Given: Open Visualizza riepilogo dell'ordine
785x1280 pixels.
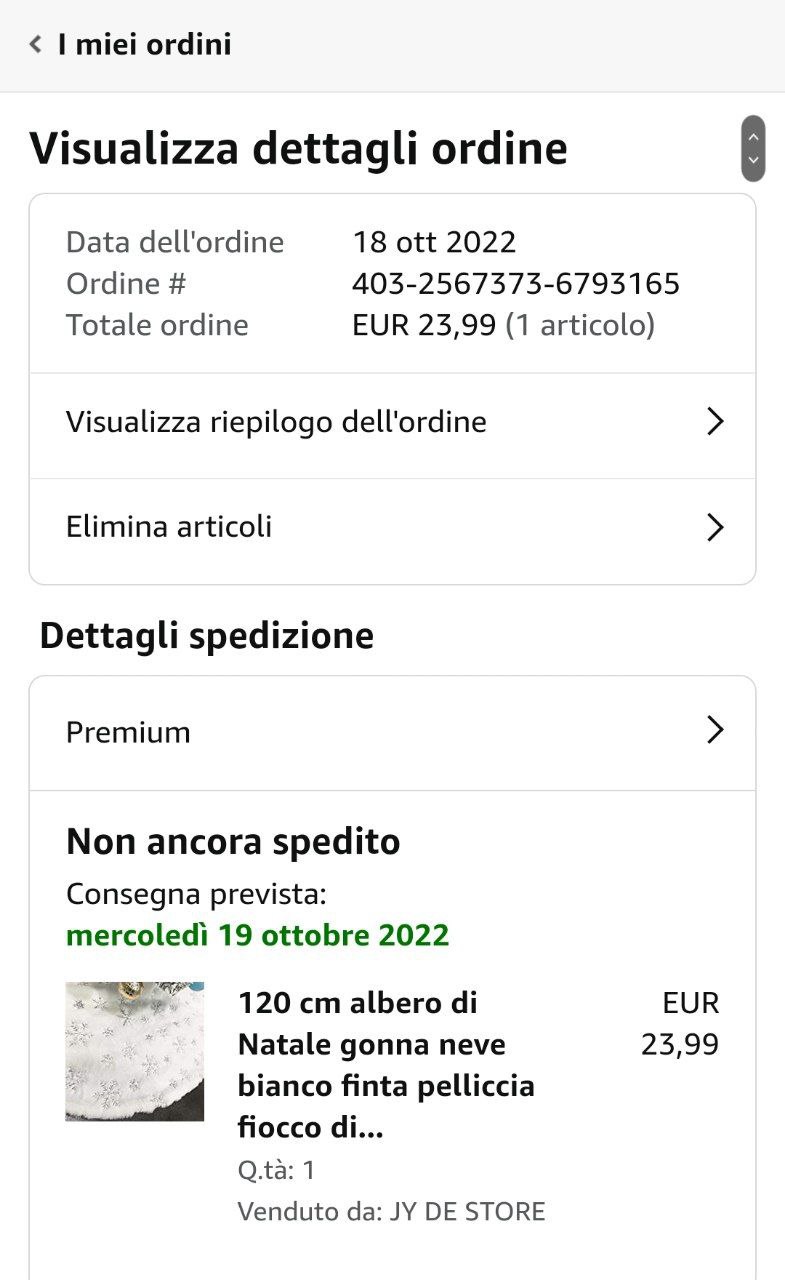Looking at the screenshot, I should tap(392, 422).
